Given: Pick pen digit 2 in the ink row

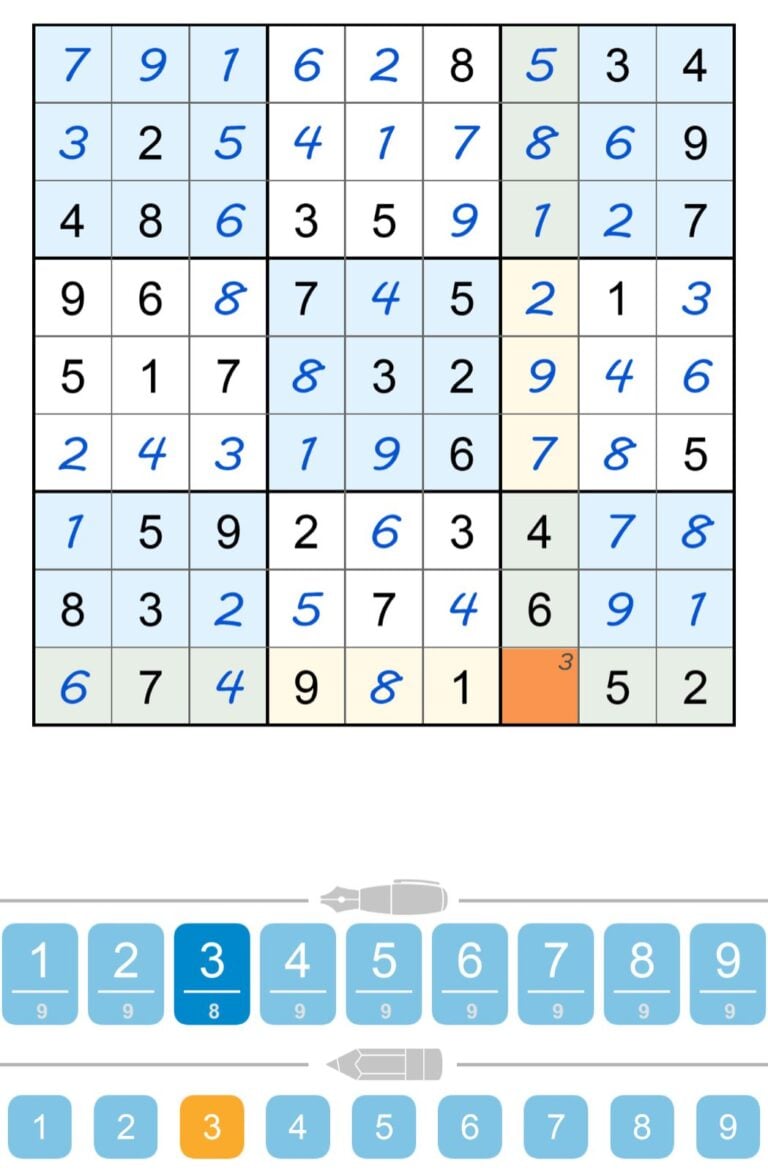Looking at the screenshot, I should pyautogui.click(x=126, y=973).
